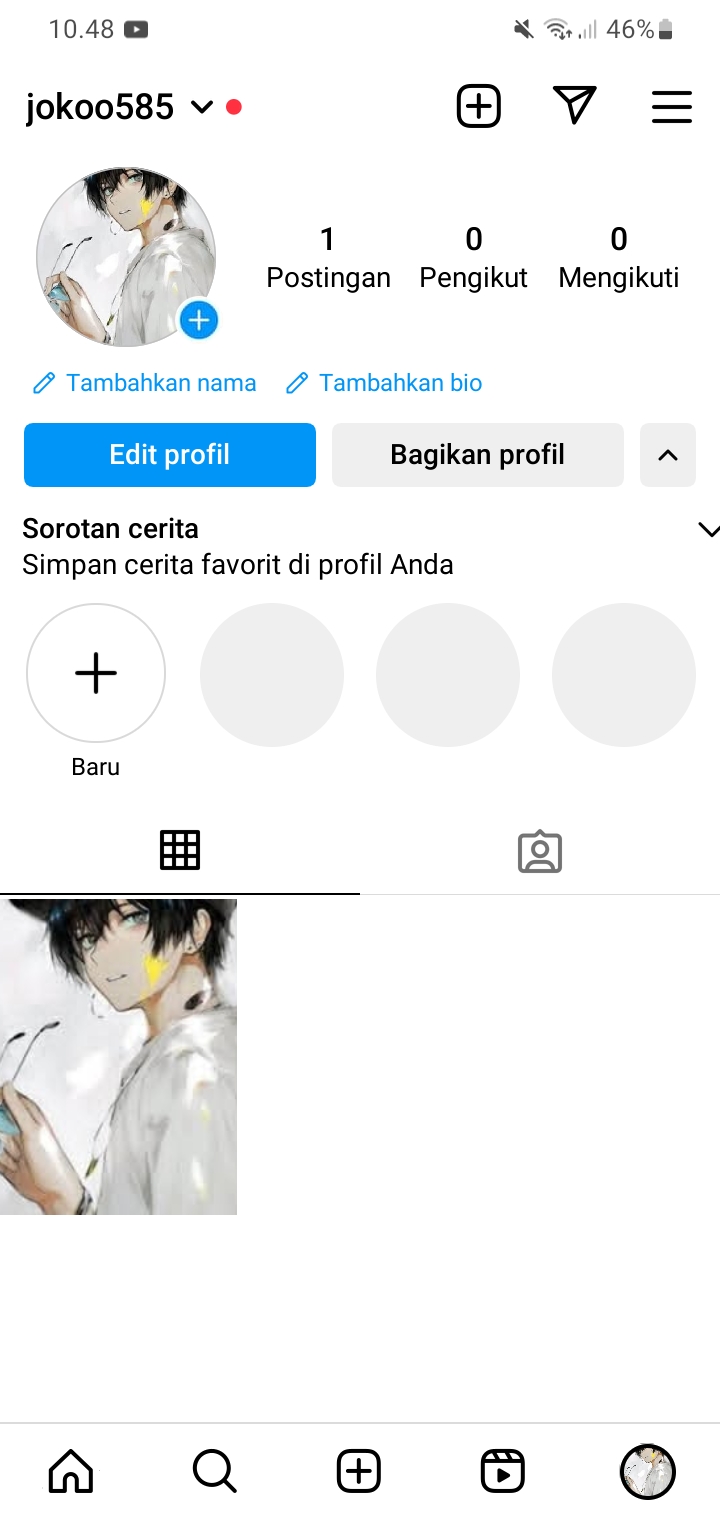The height and width of the screenshot is (1520, 720).
Task: Open Edit profil
Action: [170, 455]
